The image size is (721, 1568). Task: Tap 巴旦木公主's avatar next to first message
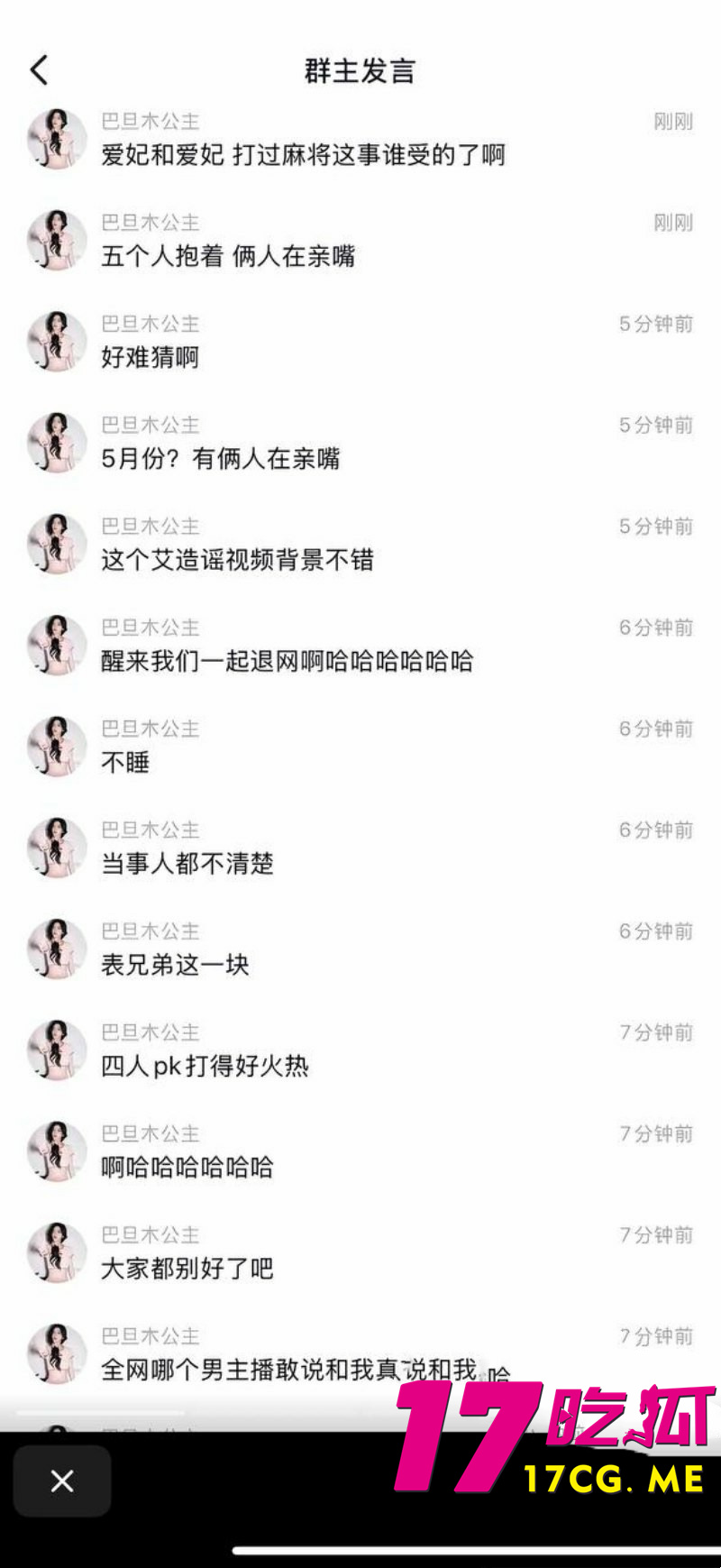coord(55,140)
